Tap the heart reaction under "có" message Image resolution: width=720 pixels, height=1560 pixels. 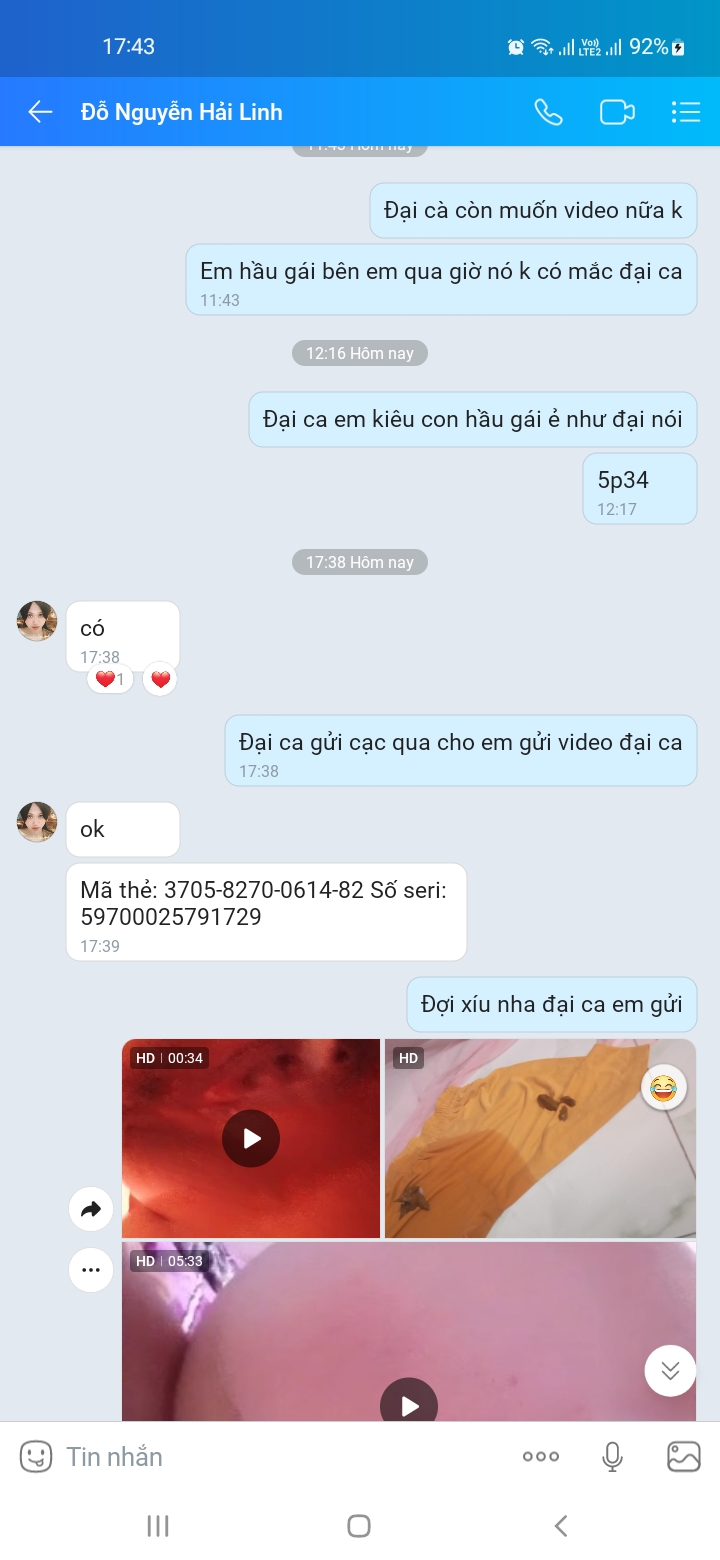coord(160,680)
